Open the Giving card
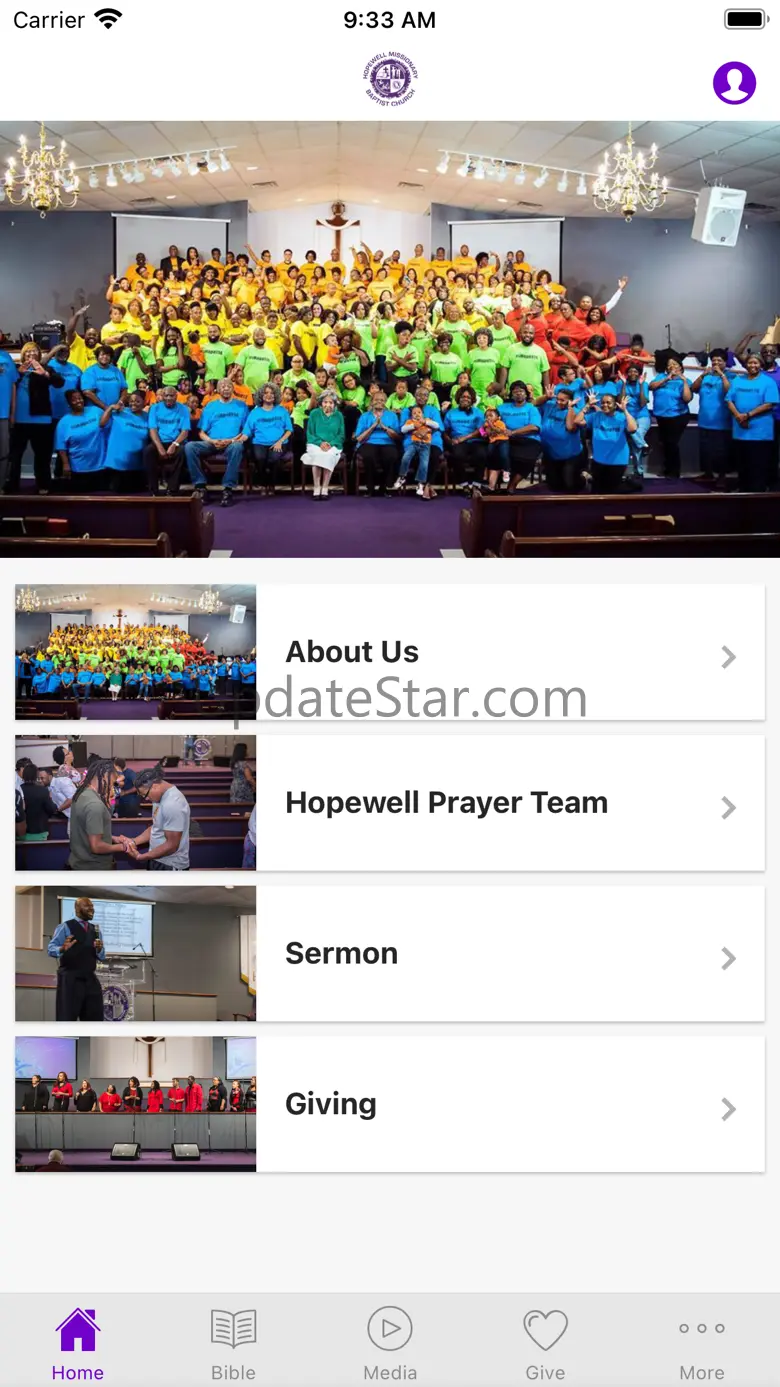 pyautogui.click(x=390, y=1104)
